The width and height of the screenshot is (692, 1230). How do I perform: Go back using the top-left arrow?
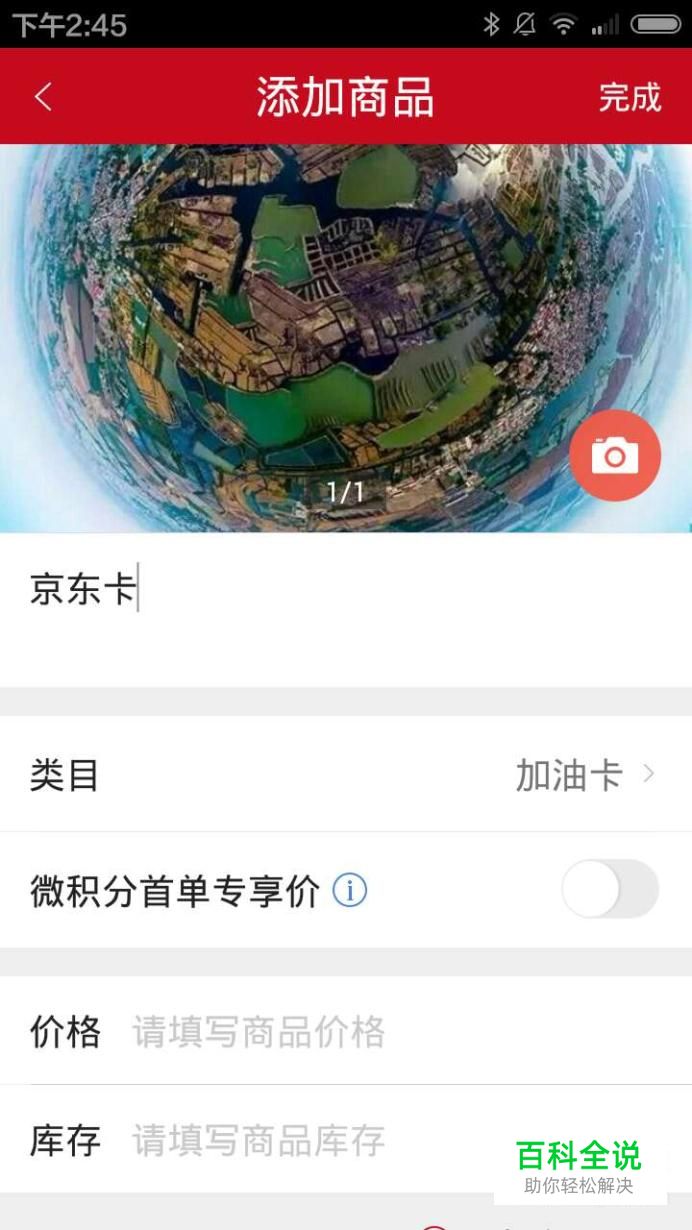(x=43, y=97)
